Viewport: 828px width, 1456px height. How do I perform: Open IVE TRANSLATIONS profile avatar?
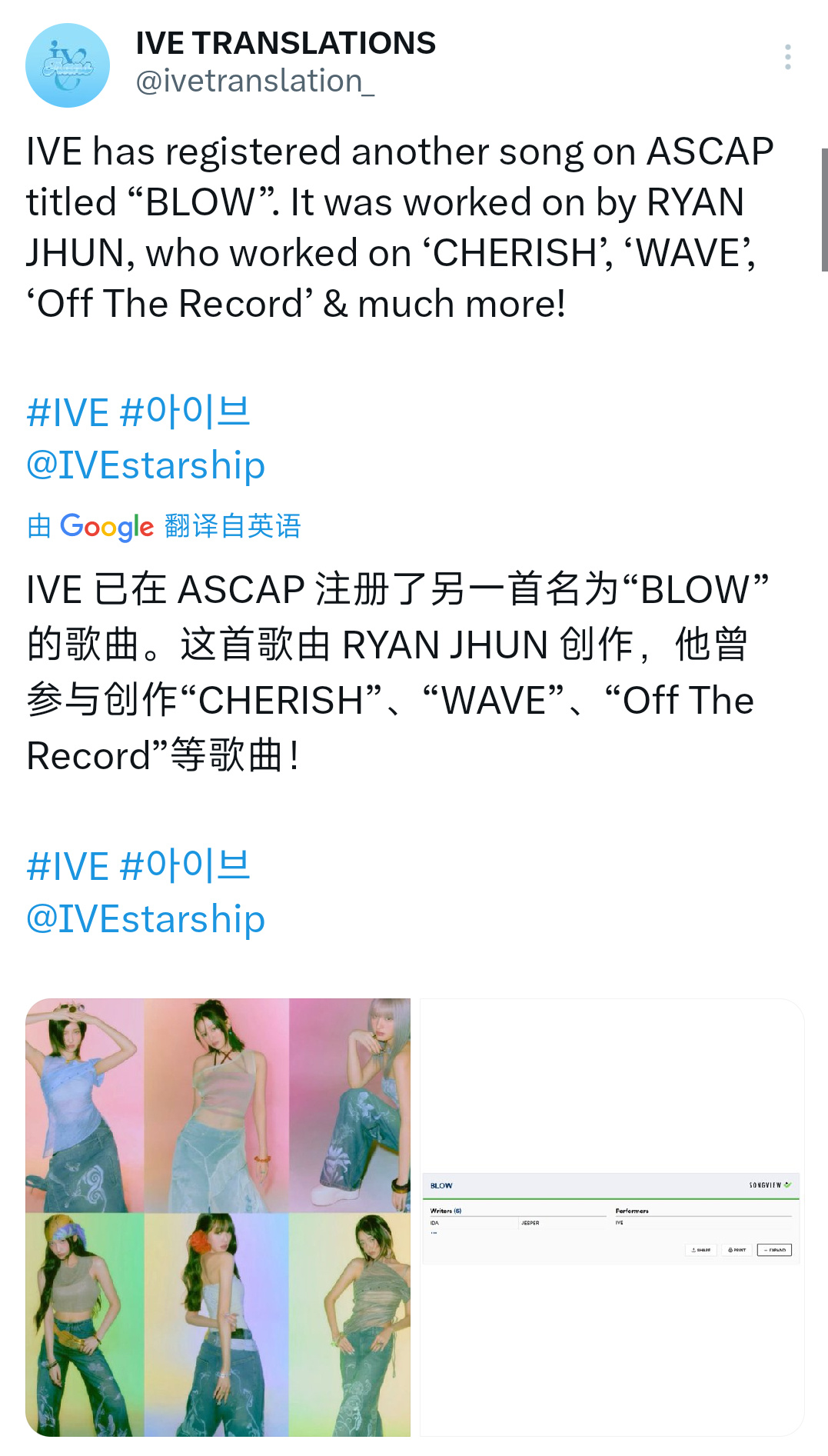[68, 65]
